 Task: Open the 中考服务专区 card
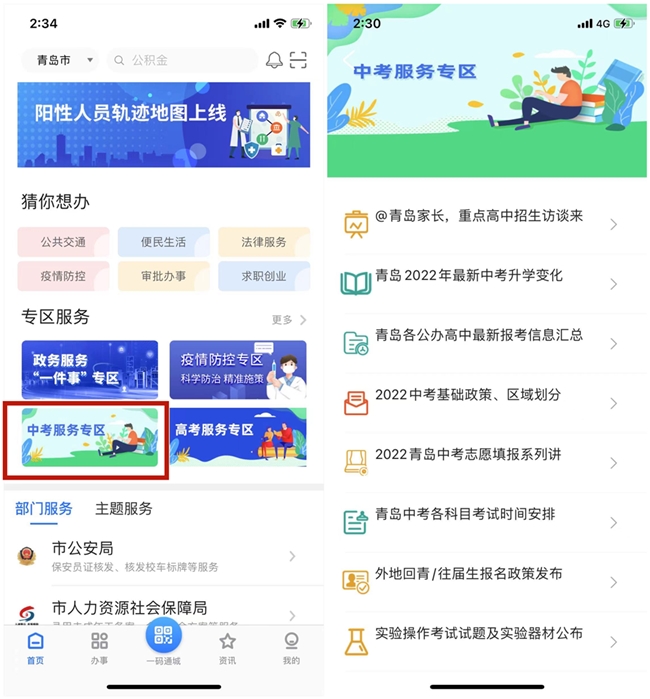pyautogui.click(x=91, y=437)
